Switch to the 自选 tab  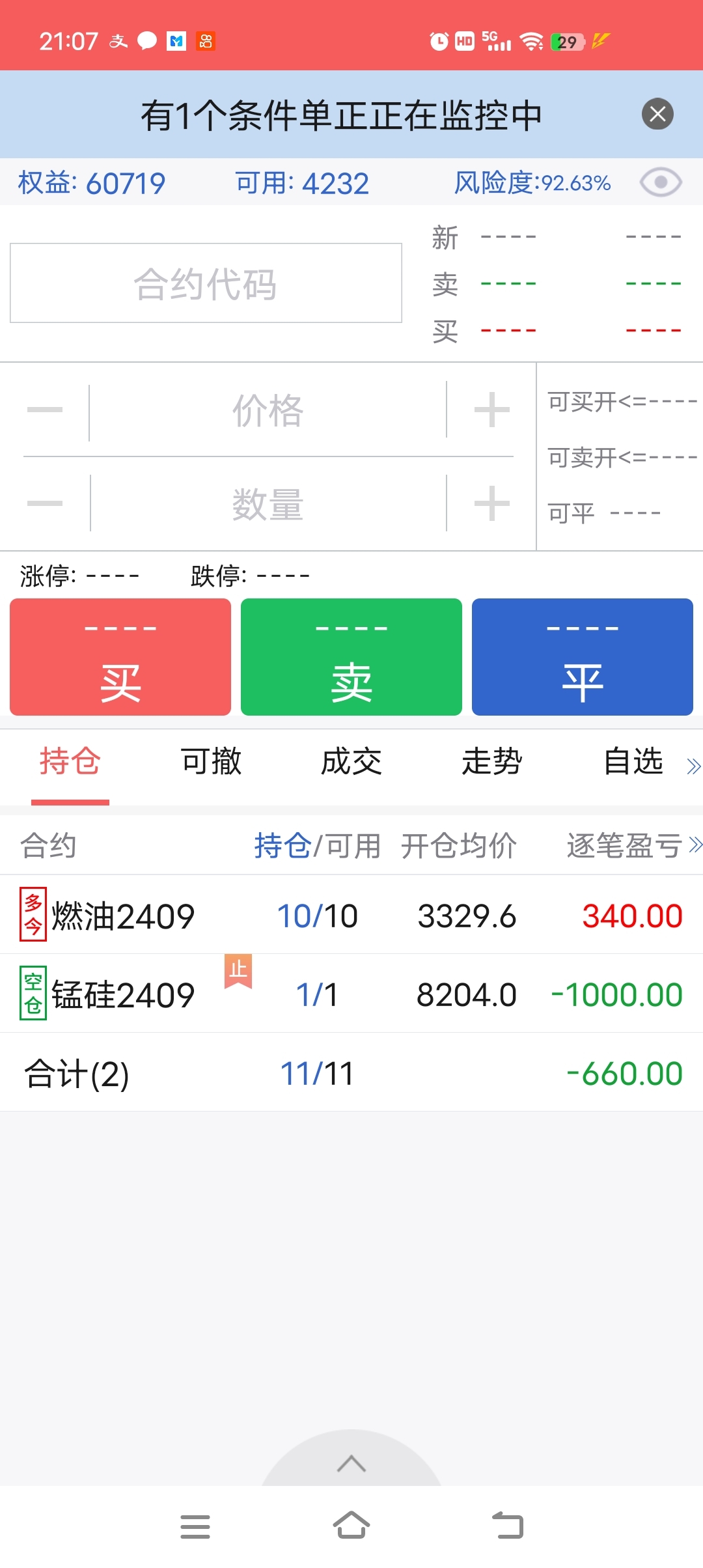(x=633, y=761)
